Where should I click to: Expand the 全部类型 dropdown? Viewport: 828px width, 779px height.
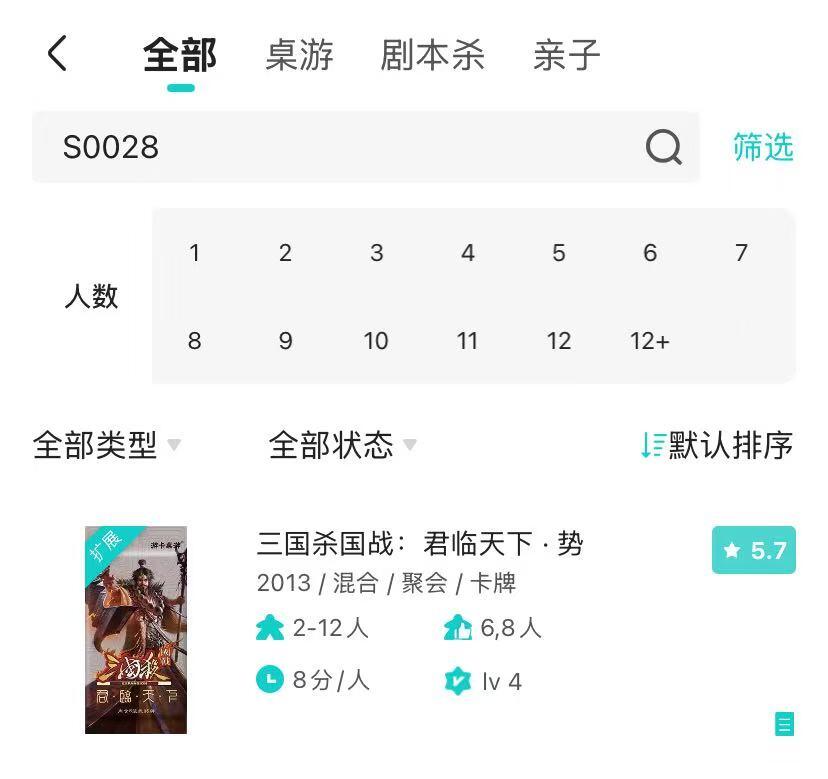point(107,445)
